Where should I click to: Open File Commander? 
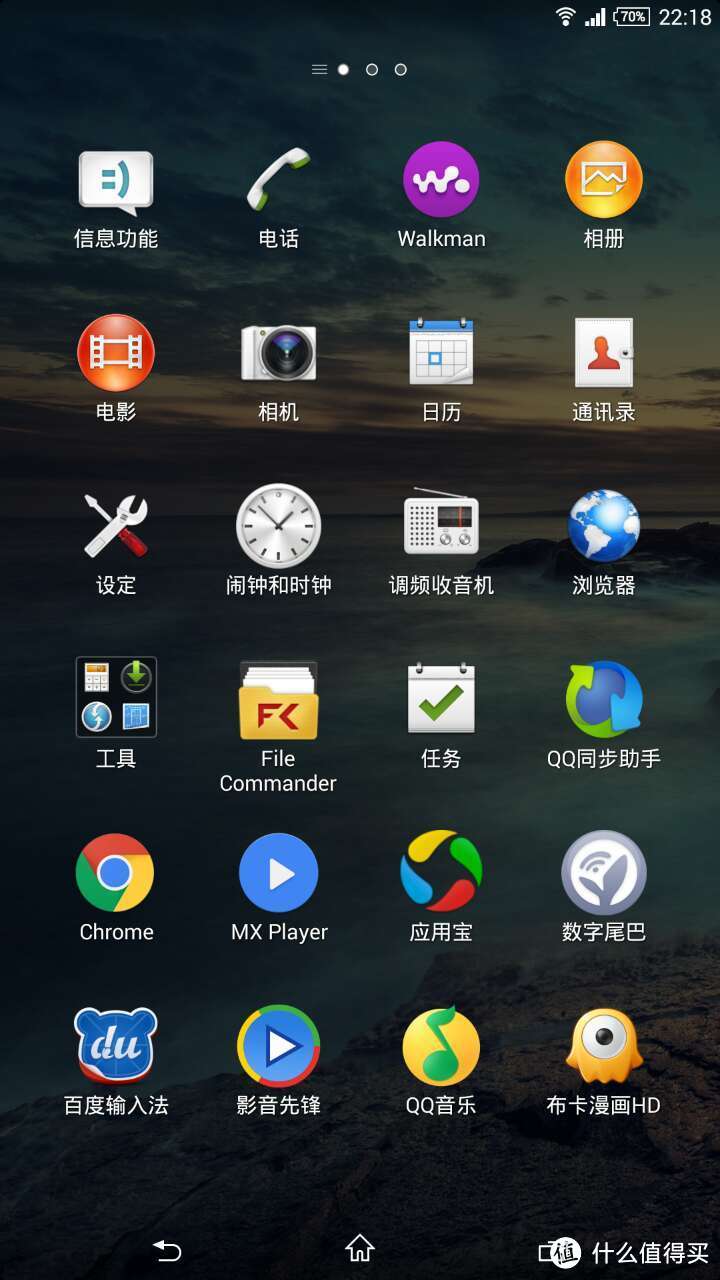click(278, 700)
